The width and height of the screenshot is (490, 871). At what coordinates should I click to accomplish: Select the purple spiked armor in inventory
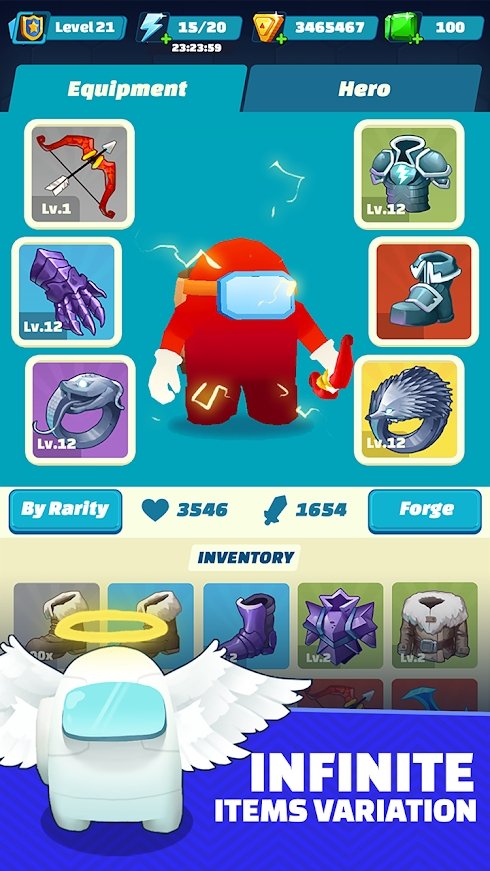340,625
